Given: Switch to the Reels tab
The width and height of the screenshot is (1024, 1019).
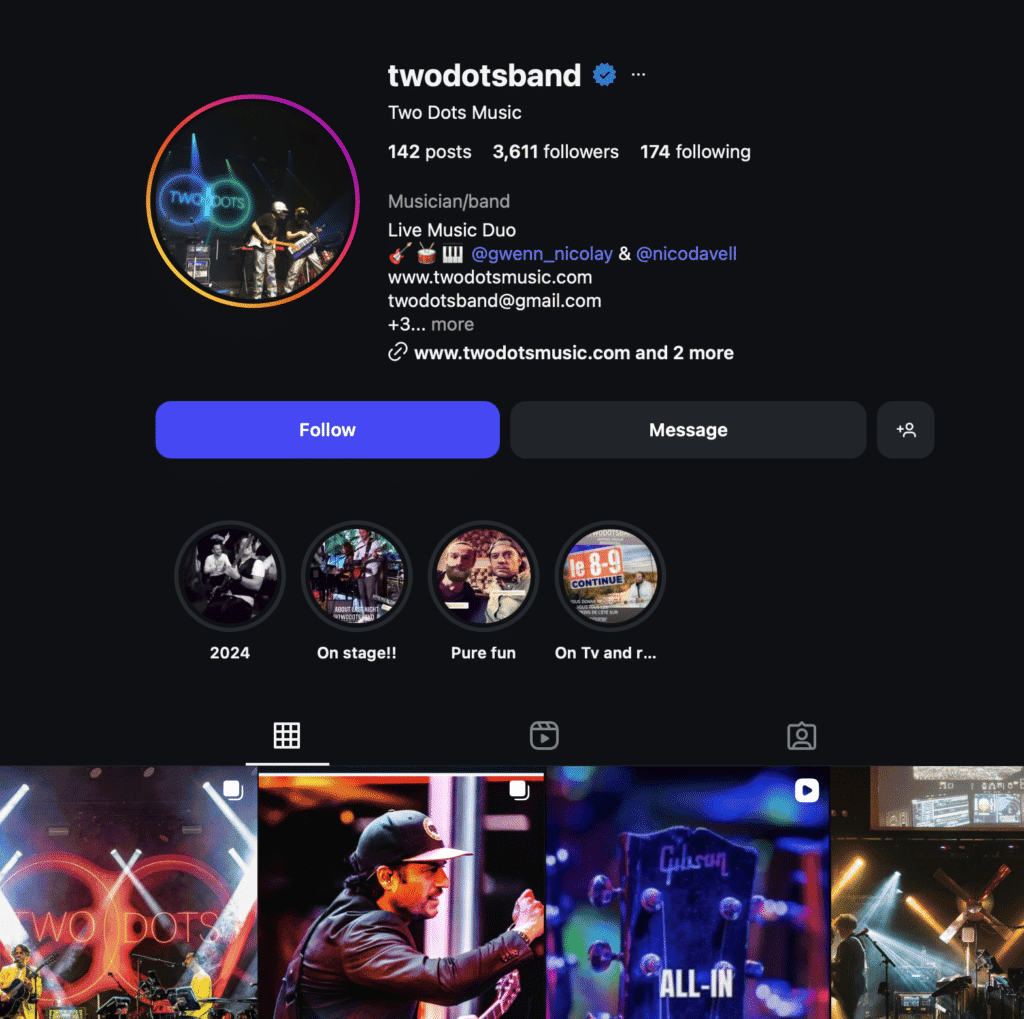Looking at the screenshot, I should click(544, 736).
